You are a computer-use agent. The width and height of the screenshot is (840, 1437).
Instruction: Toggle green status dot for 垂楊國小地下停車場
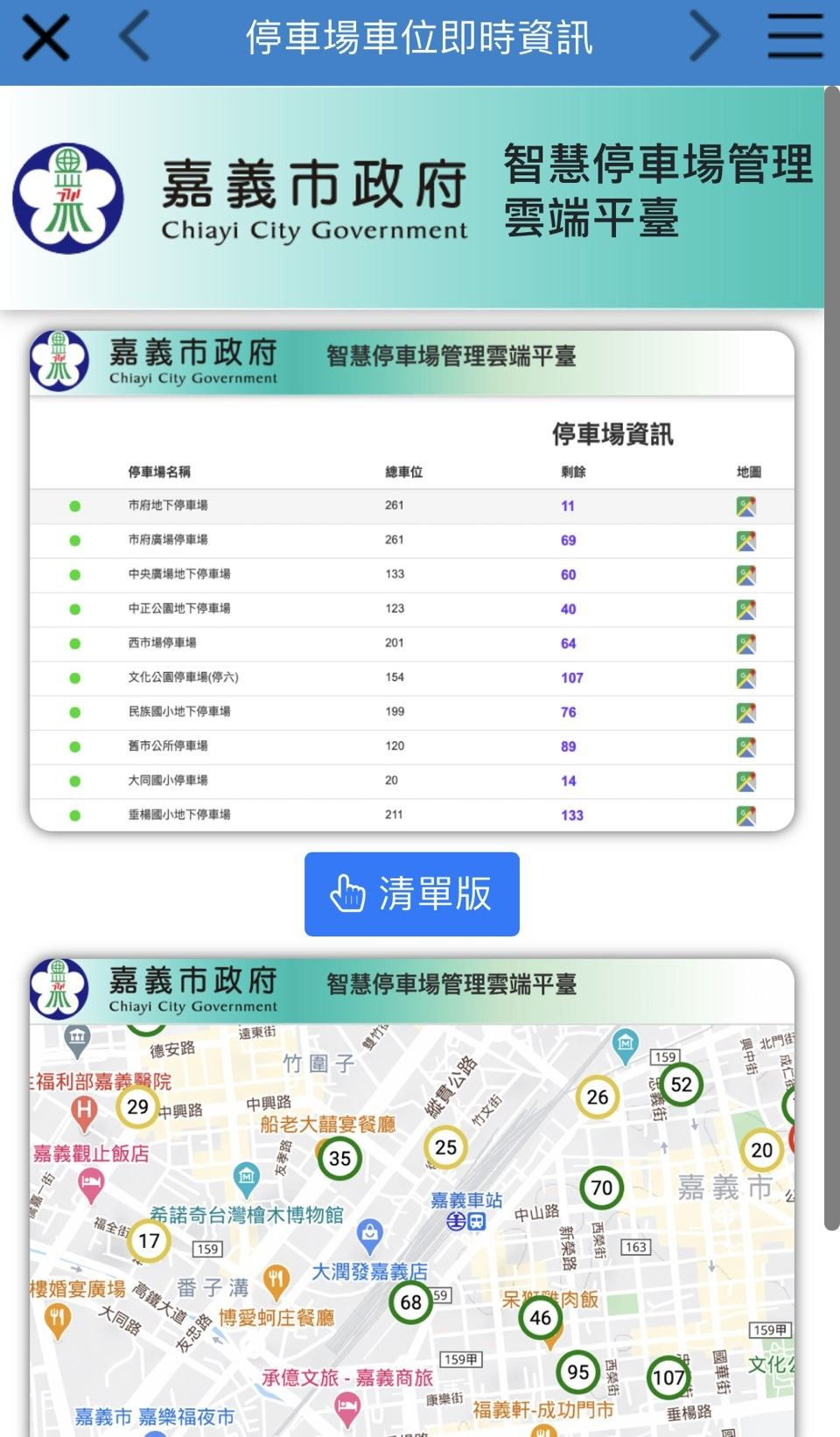(74, 814)
